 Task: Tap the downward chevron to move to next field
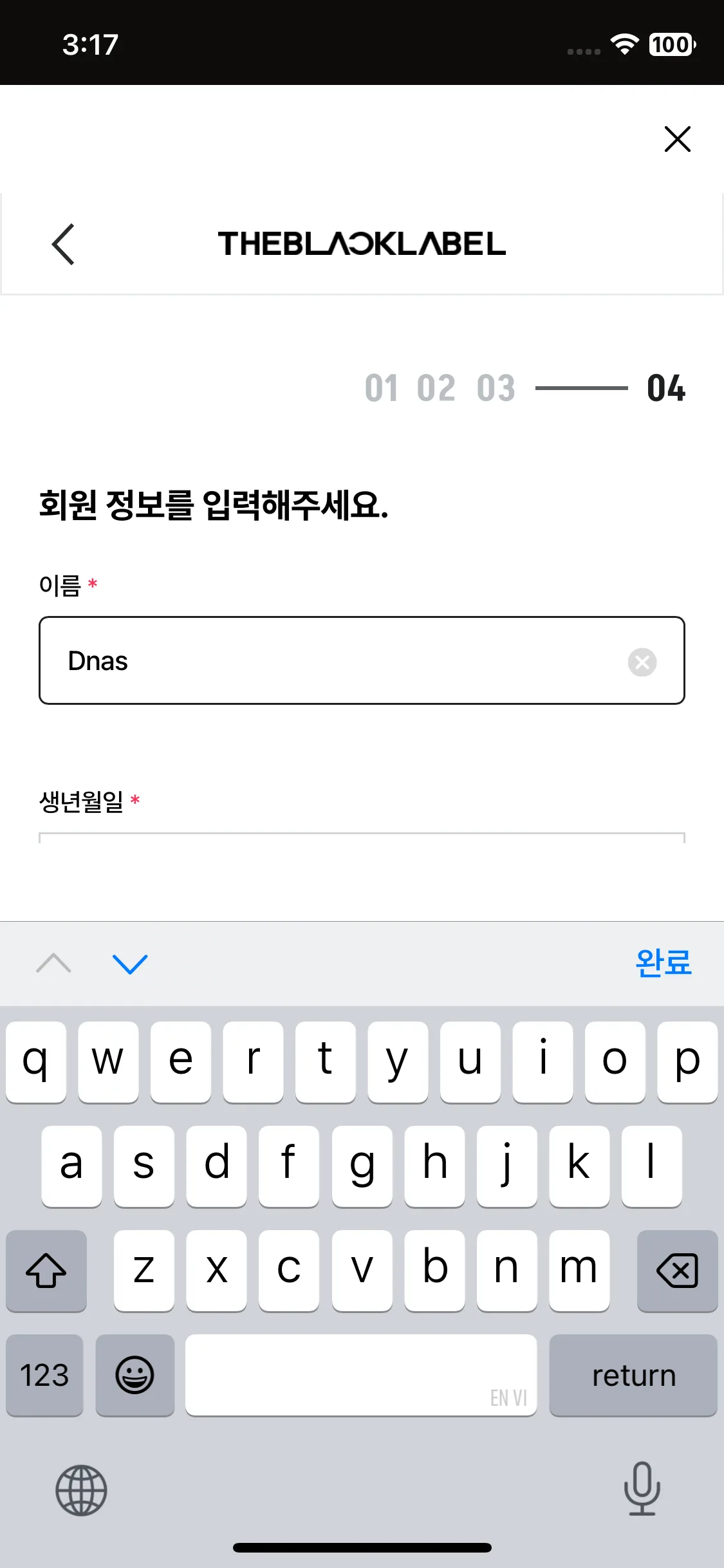click(131, 964)
